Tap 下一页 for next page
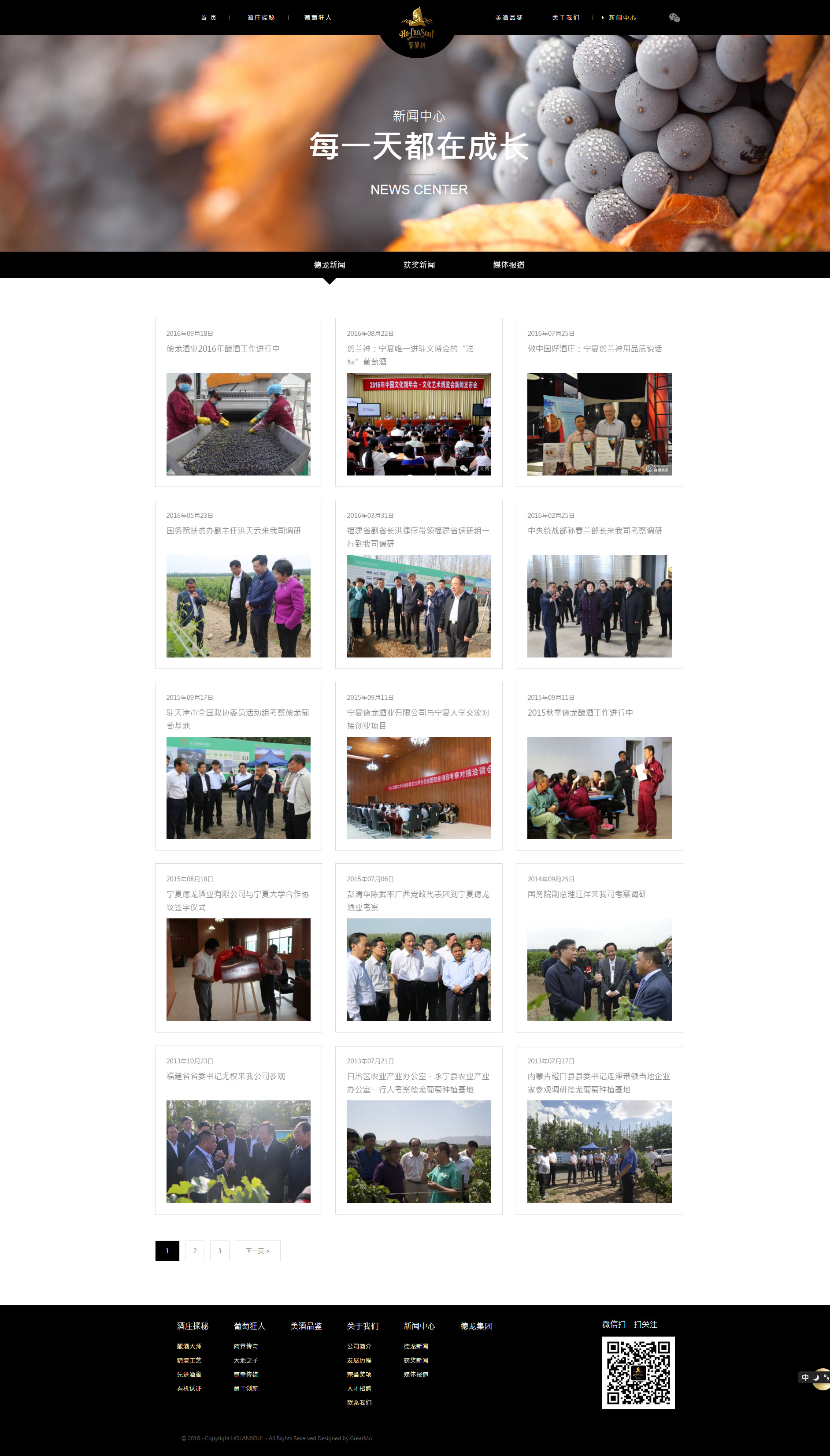The image size is (830, 1456). pos(258,1251)
